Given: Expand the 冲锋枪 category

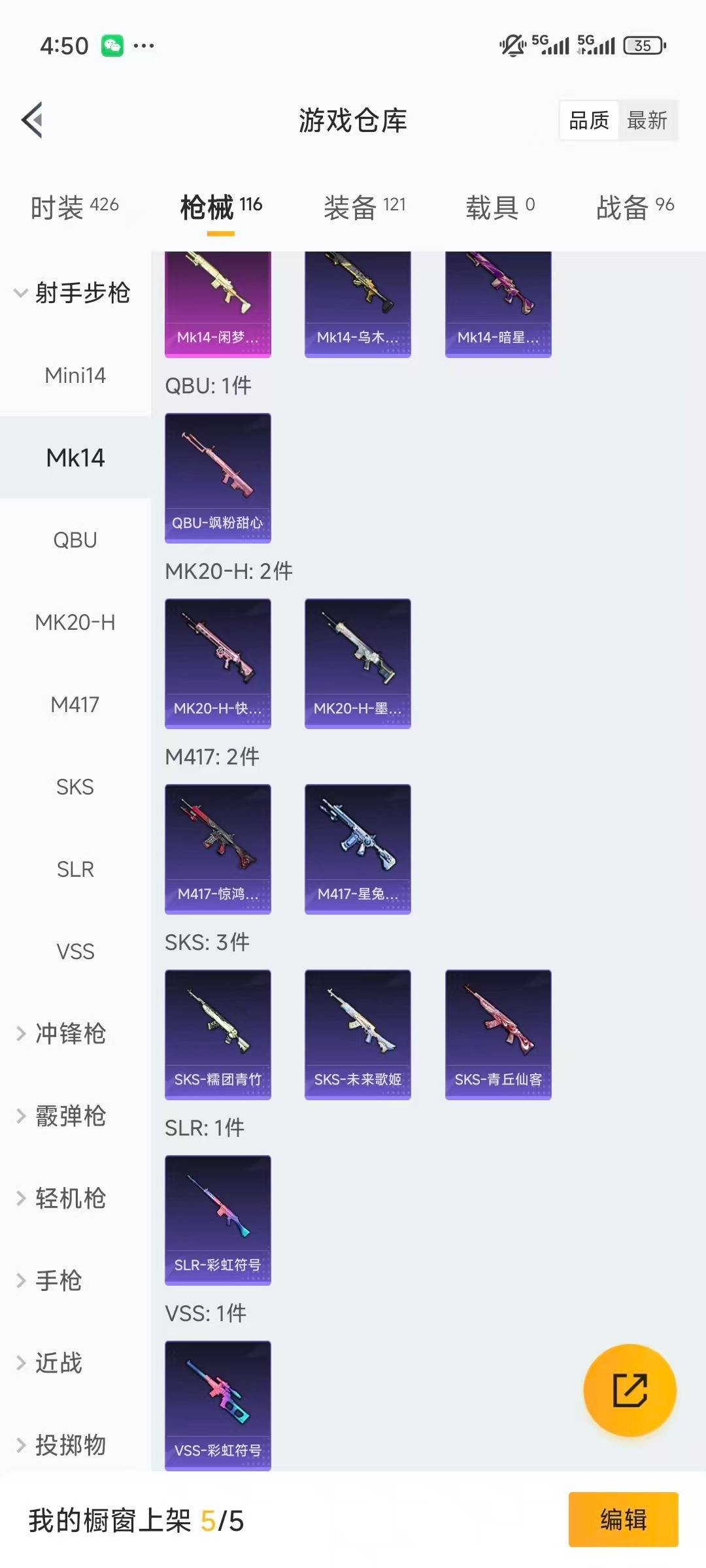Looking at the screenshot, I should click(x=69, y=1034).
